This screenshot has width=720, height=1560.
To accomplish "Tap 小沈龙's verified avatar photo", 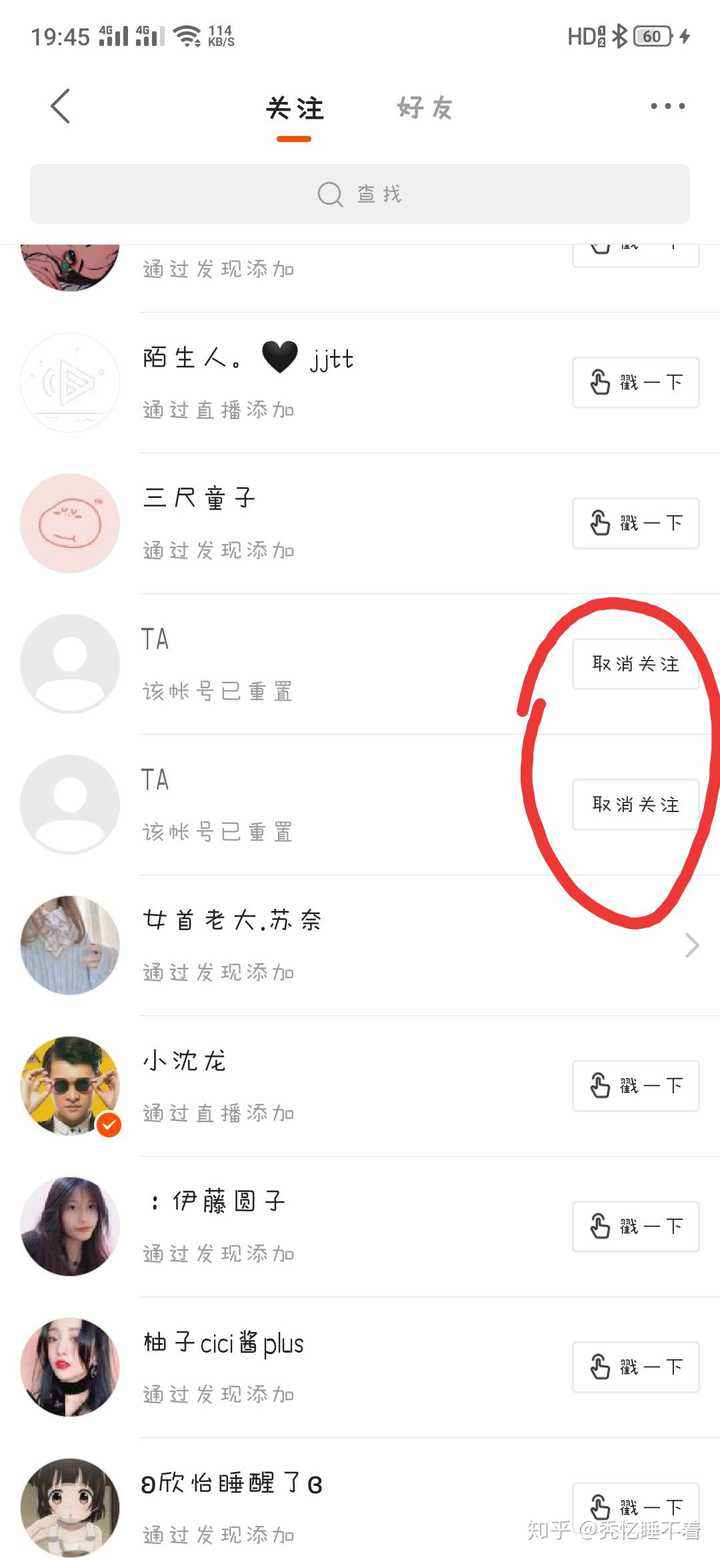I will (x=69, y=1085).
